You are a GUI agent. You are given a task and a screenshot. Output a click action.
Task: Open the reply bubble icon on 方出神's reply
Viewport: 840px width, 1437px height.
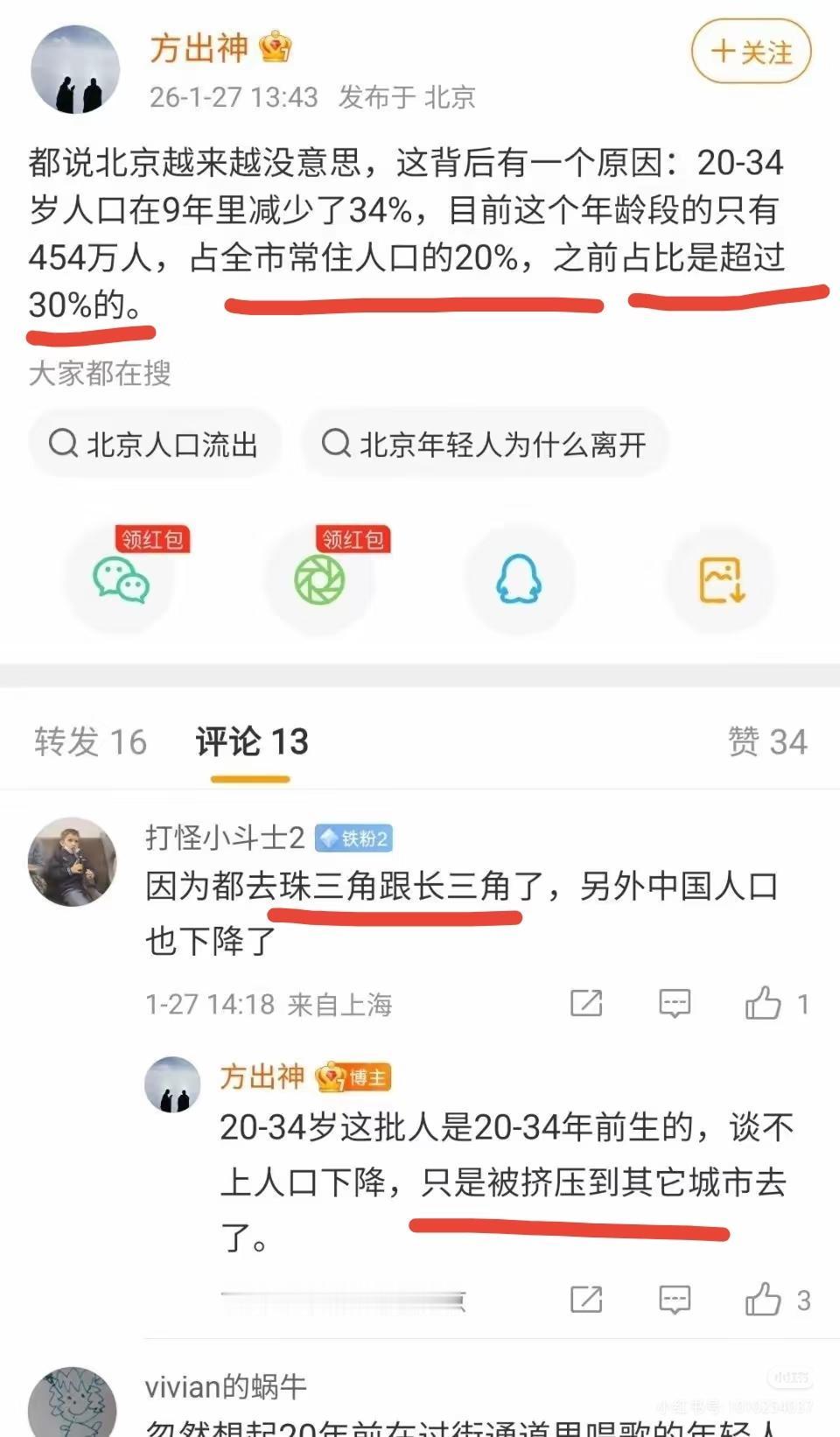coord(674,1300)
